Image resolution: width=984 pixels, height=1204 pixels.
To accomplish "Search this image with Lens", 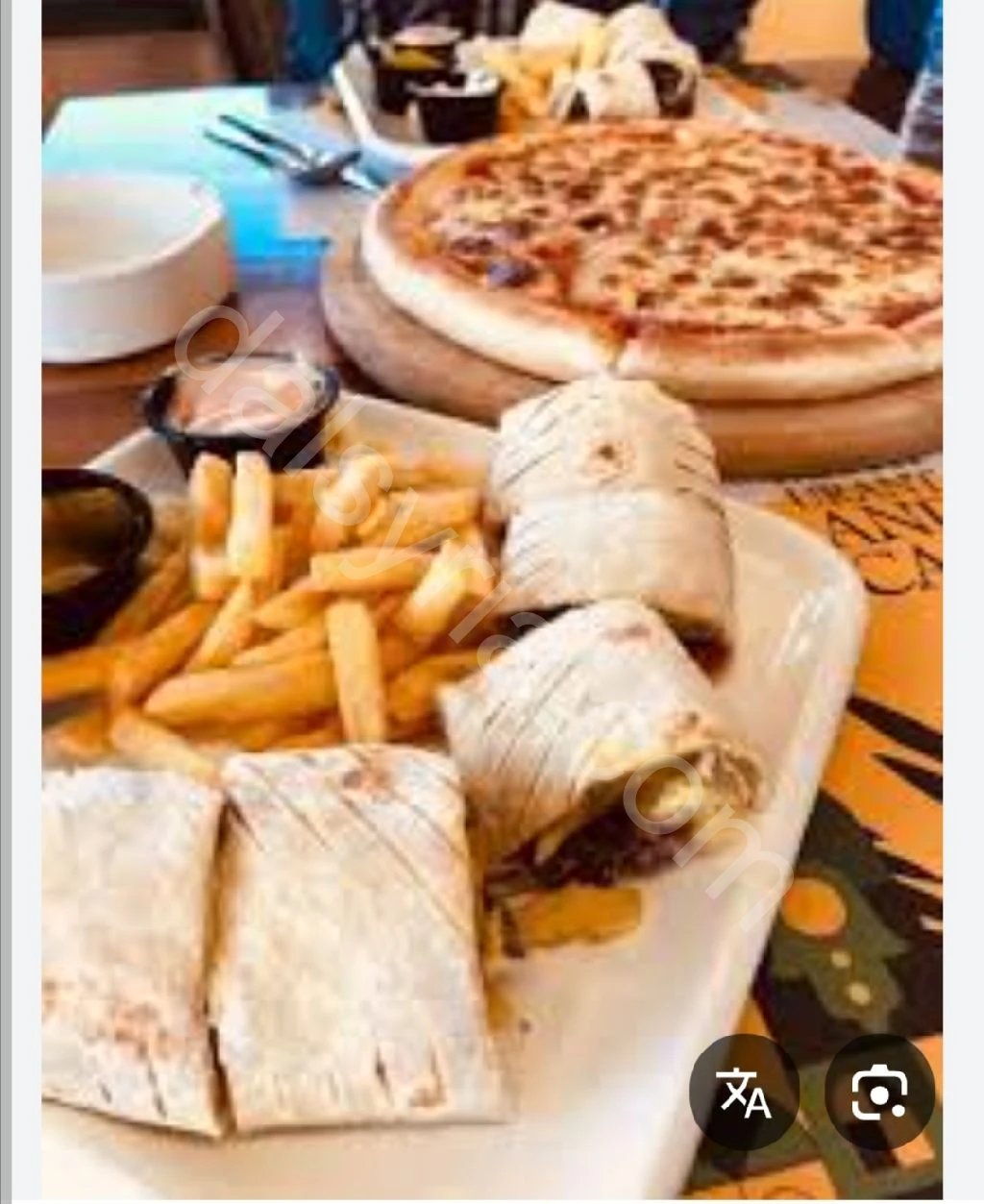I will pos(879,1092).
